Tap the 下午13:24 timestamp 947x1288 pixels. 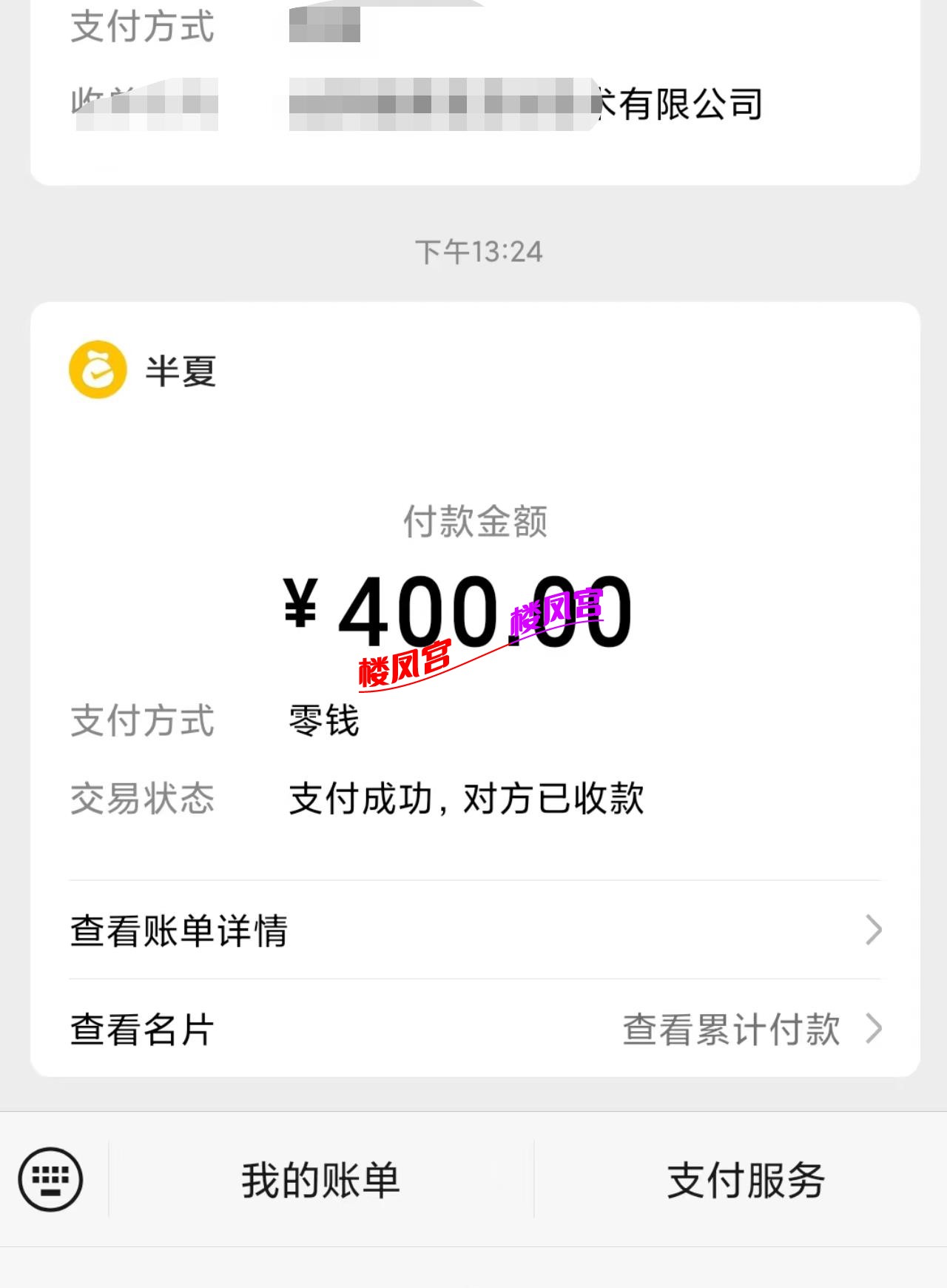[479, 252]
